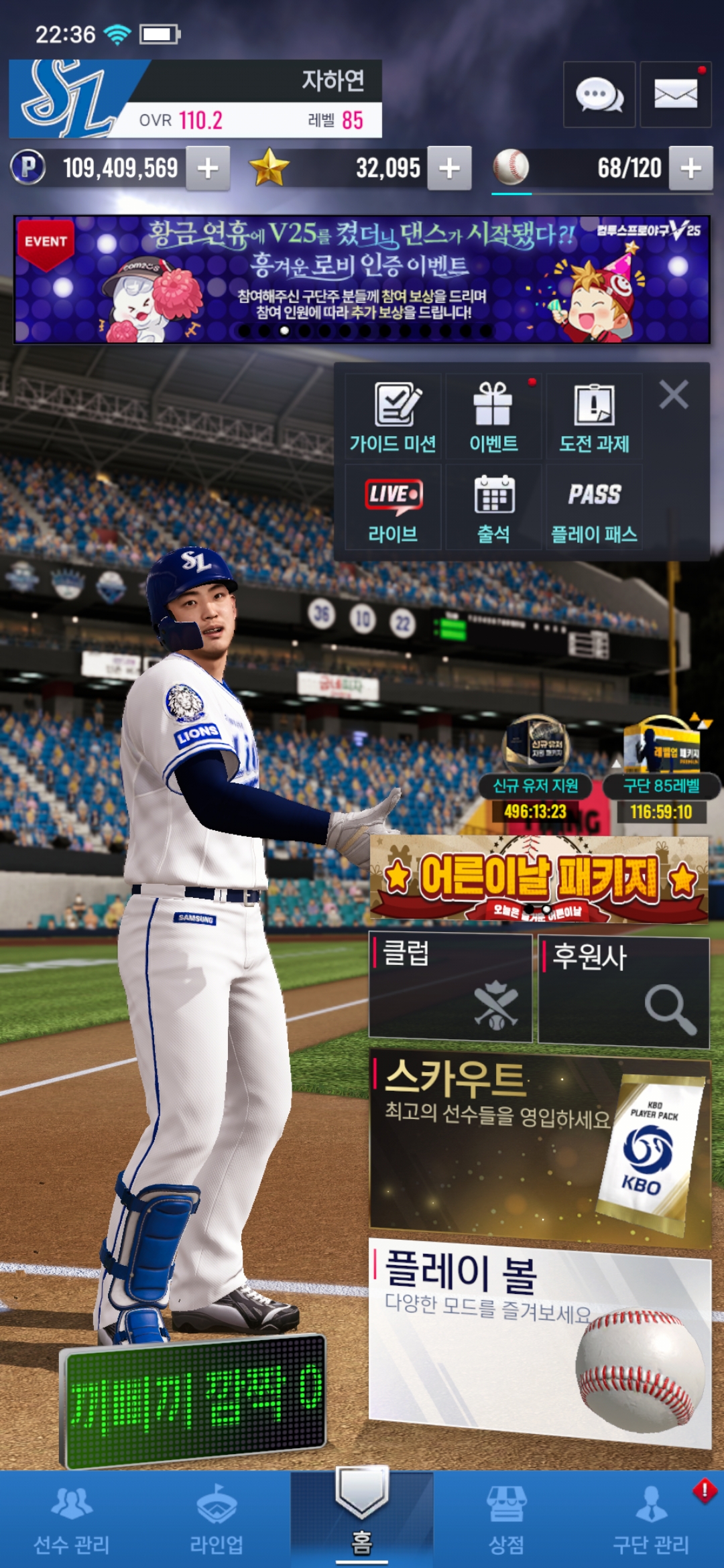Check 출석 attendance calendar

pyautogui.click(x=493, y=508)
